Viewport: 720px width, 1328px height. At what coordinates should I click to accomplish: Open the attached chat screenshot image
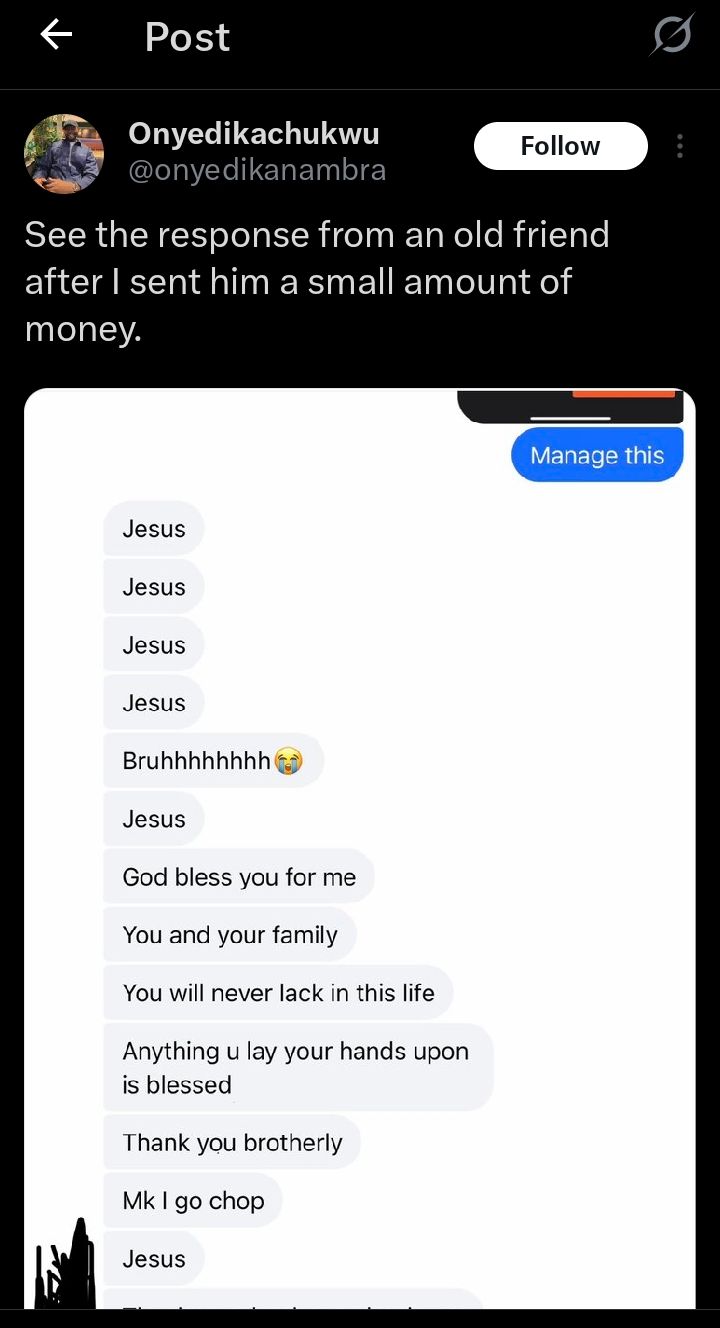[360, 848]
